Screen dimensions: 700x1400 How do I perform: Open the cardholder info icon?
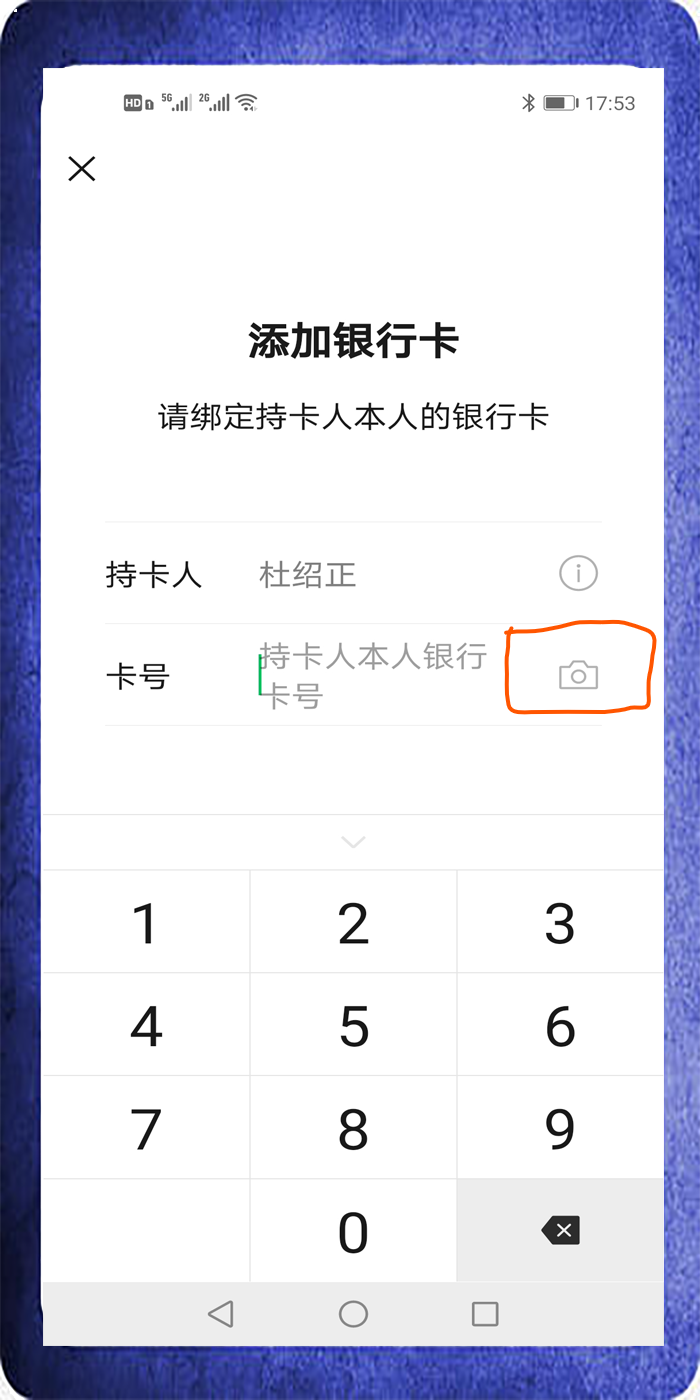578,574
